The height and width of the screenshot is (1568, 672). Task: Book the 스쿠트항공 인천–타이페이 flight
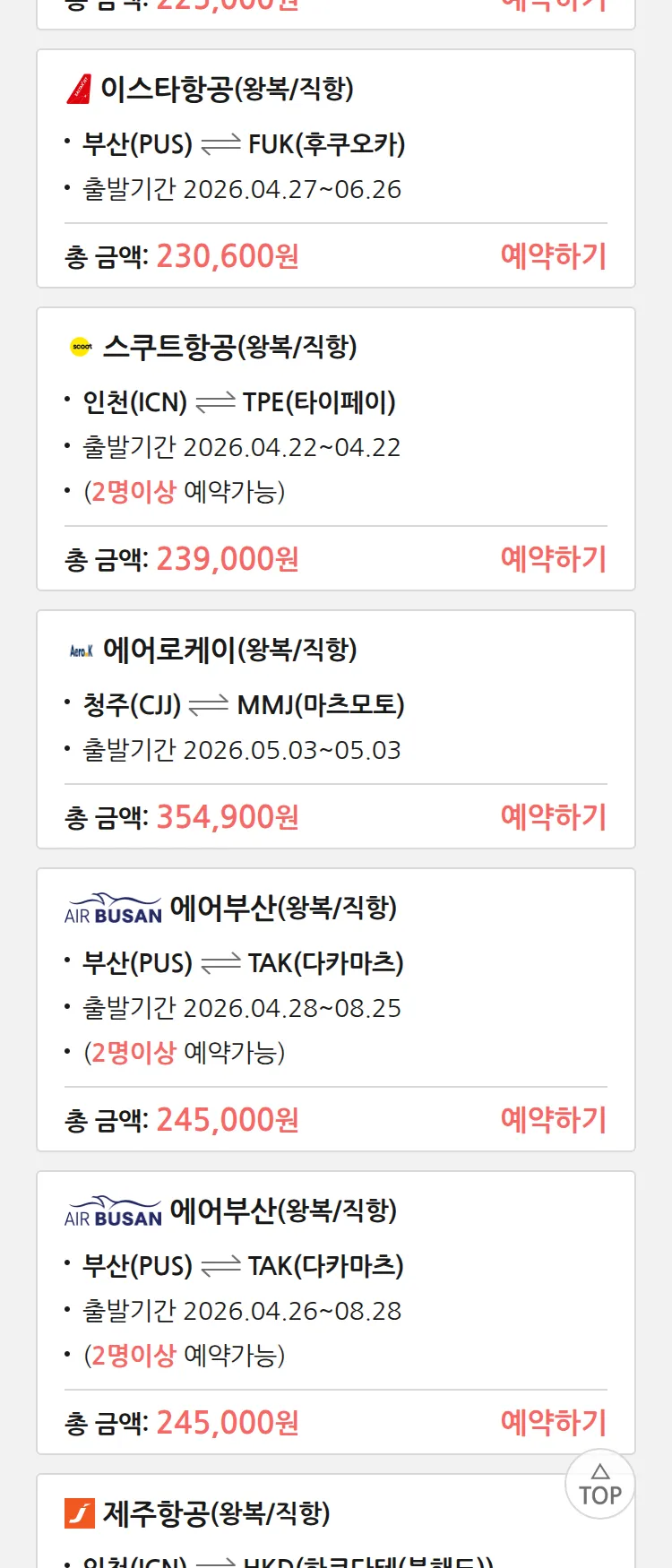[553, 559]
